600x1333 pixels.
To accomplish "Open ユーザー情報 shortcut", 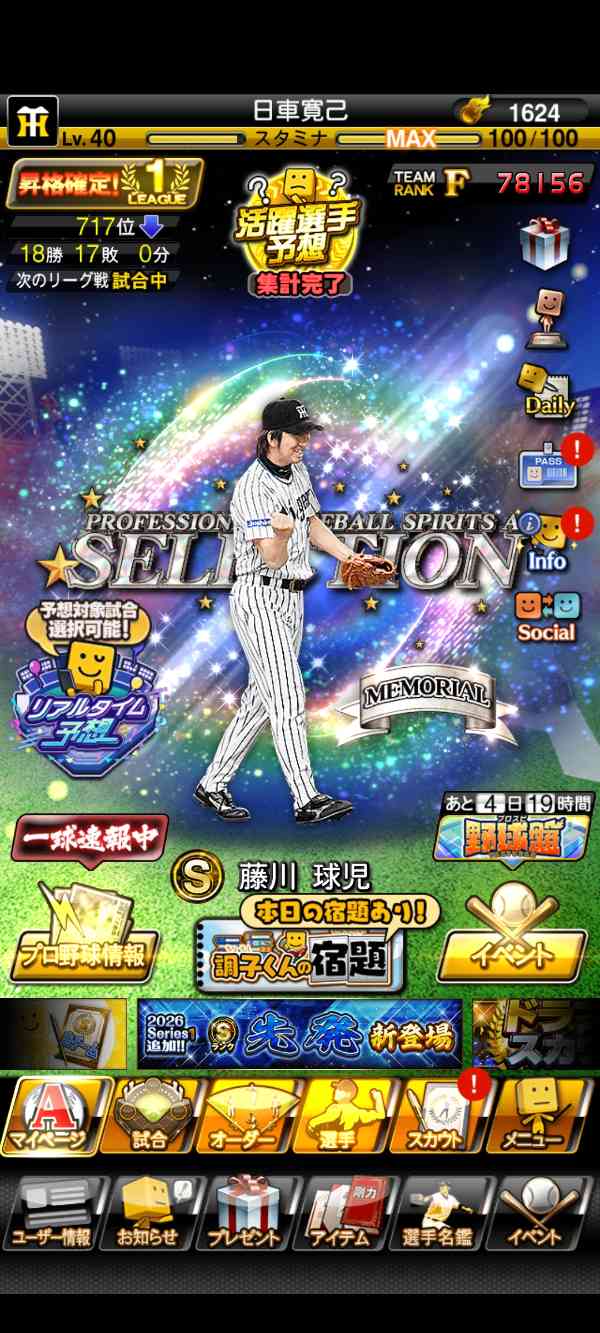I will click(x=52, y=1213).
